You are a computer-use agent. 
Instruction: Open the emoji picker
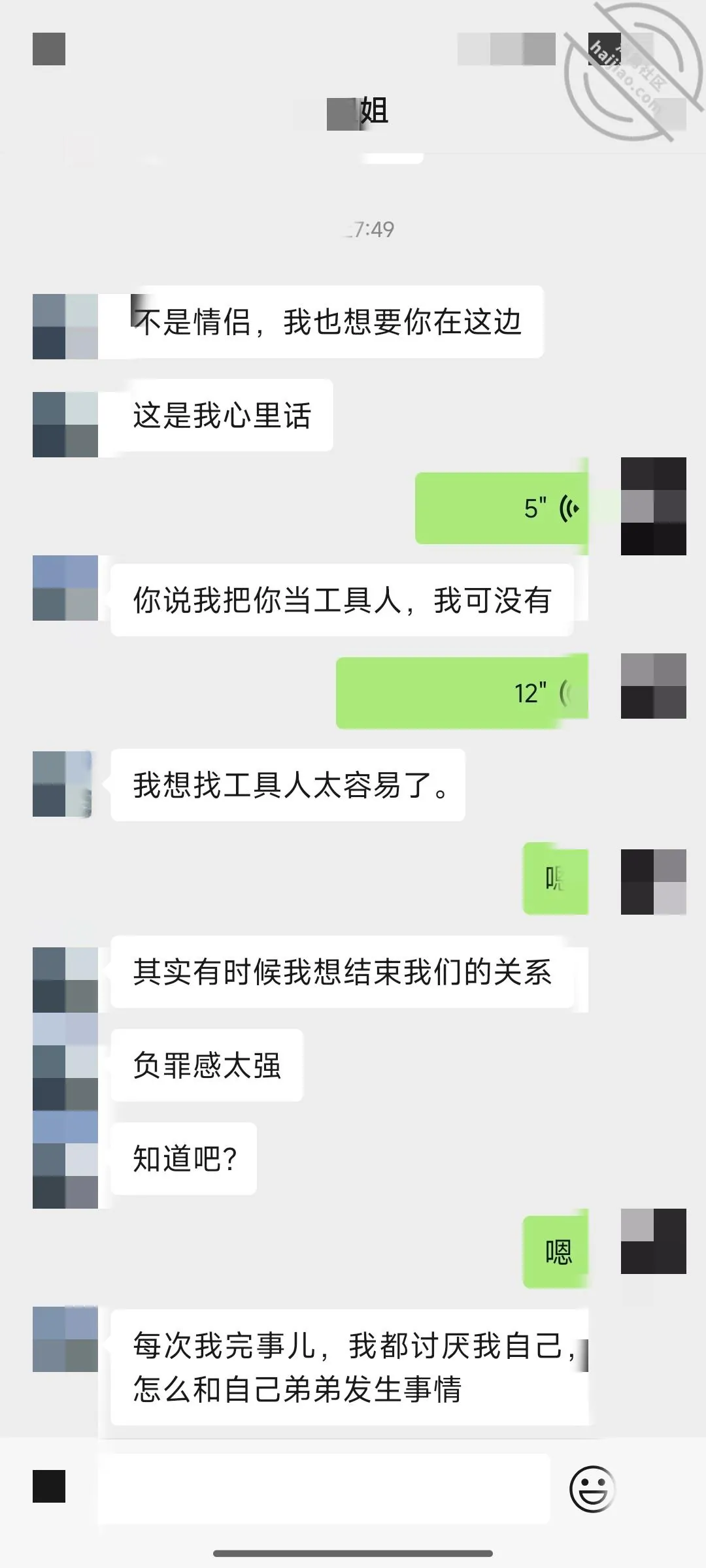click(x=592, y=1490)
